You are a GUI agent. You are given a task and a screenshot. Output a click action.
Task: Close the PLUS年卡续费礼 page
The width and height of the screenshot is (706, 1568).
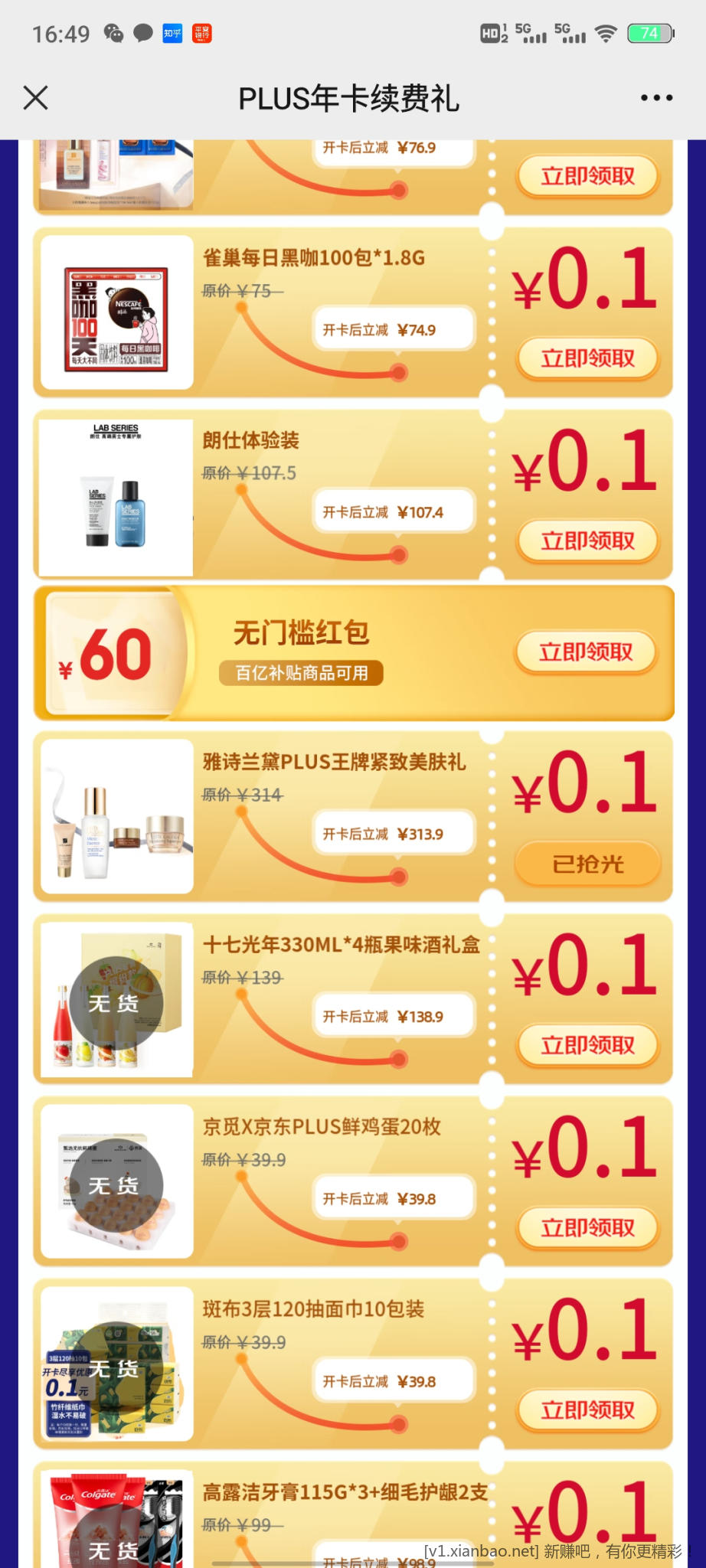36,98
